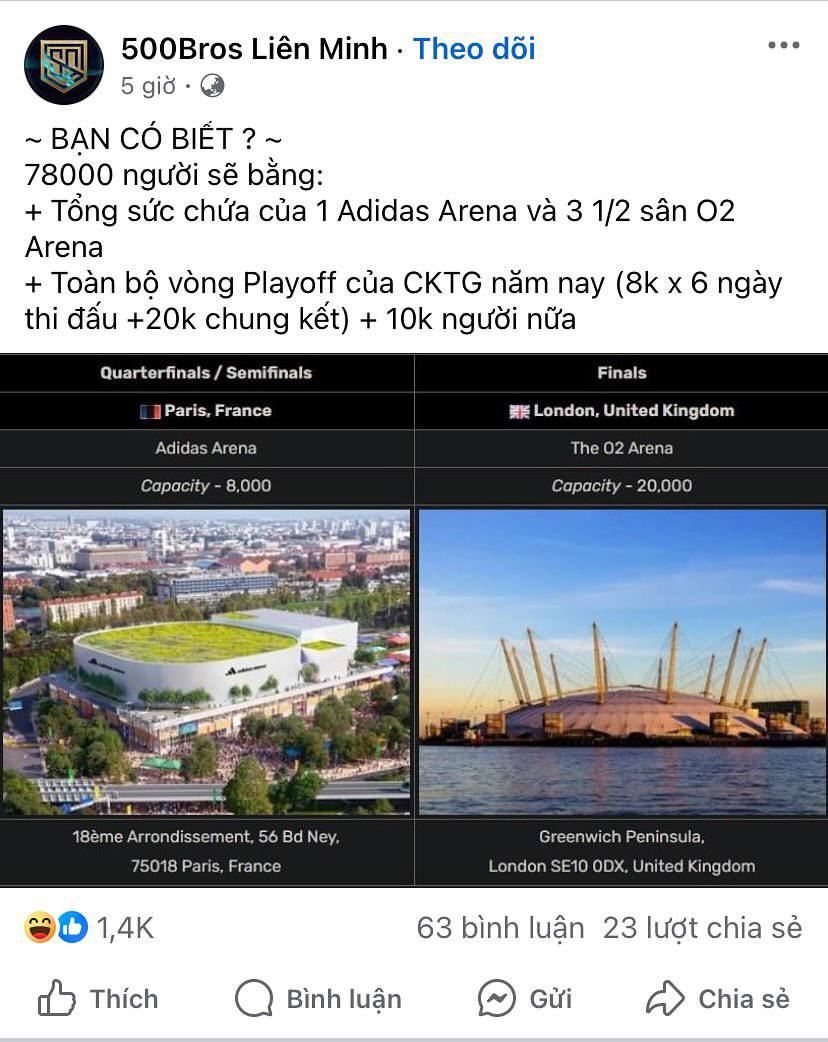Open the attached arena comparison image
The width and height of the screenshot is (828, 1042).
(x=414, y=620)
